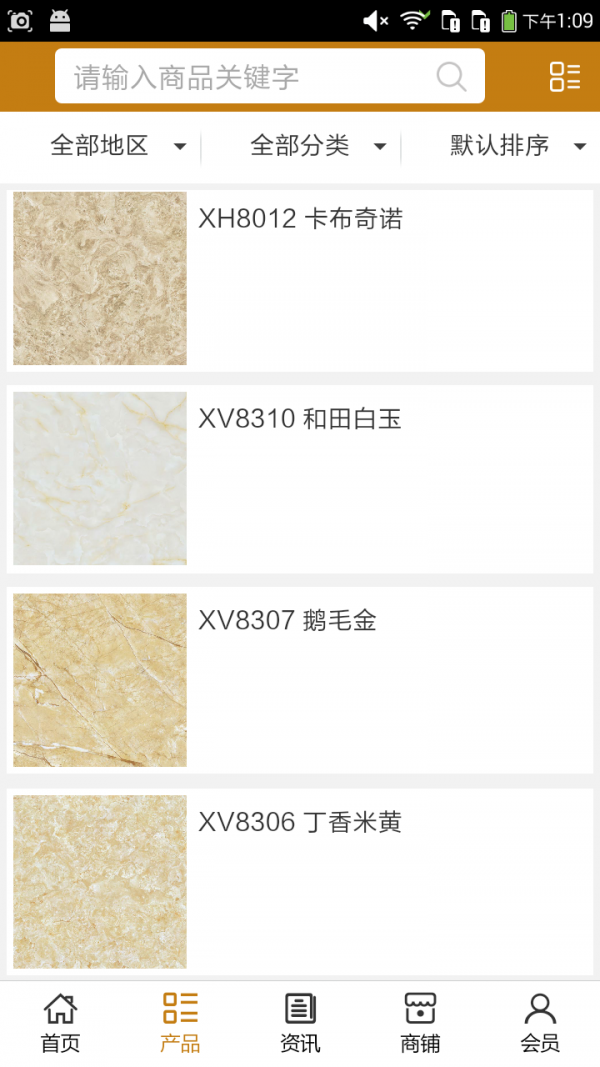View the XV8310 和田白玉 tile
Viewport: 600px width, 1067px height.
click(300, 479)
